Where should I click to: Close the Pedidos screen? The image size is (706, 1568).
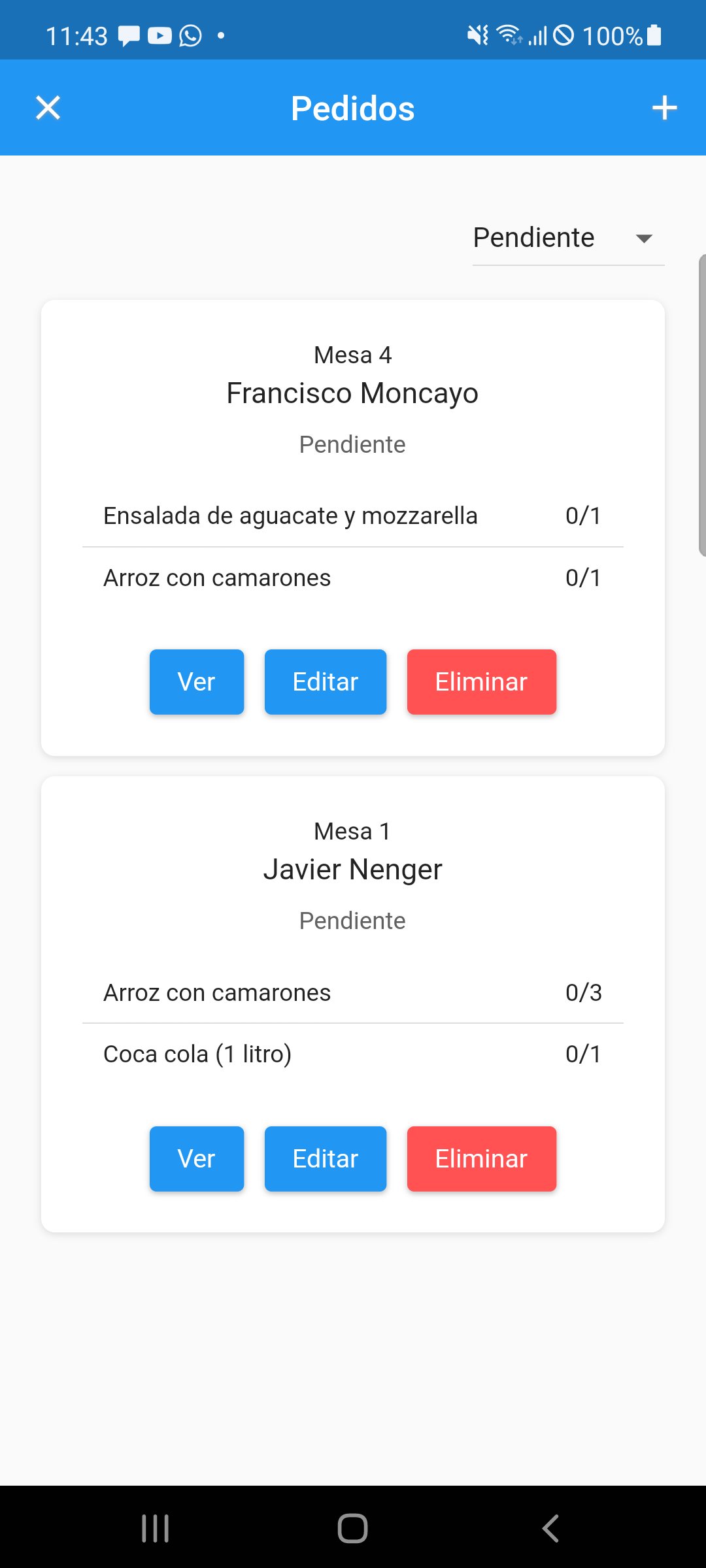coord(48,108)
